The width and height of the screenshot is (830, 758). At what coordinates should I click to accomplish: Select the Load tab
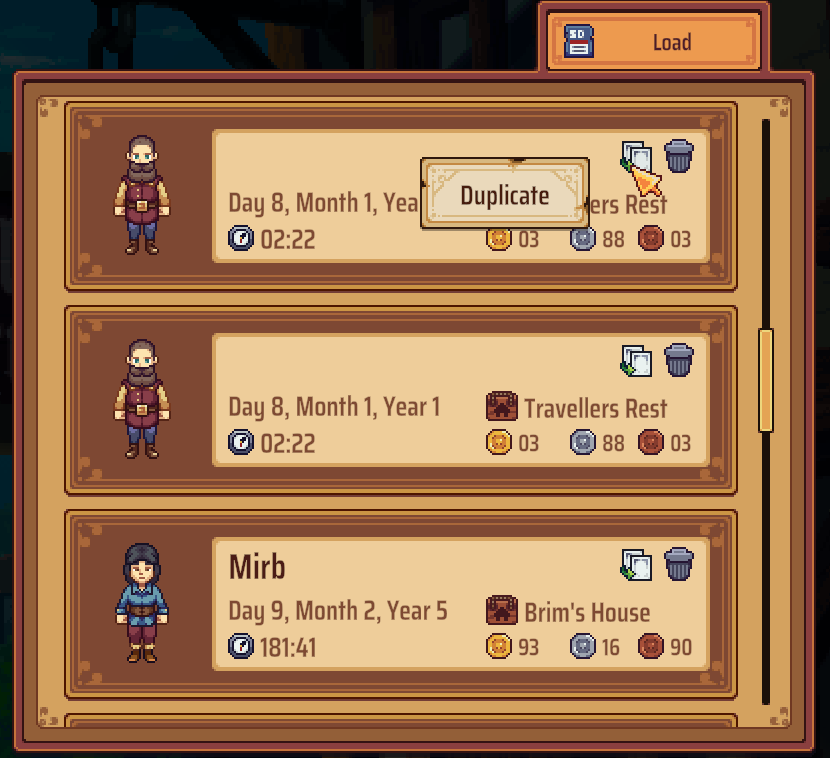(652, 42)
